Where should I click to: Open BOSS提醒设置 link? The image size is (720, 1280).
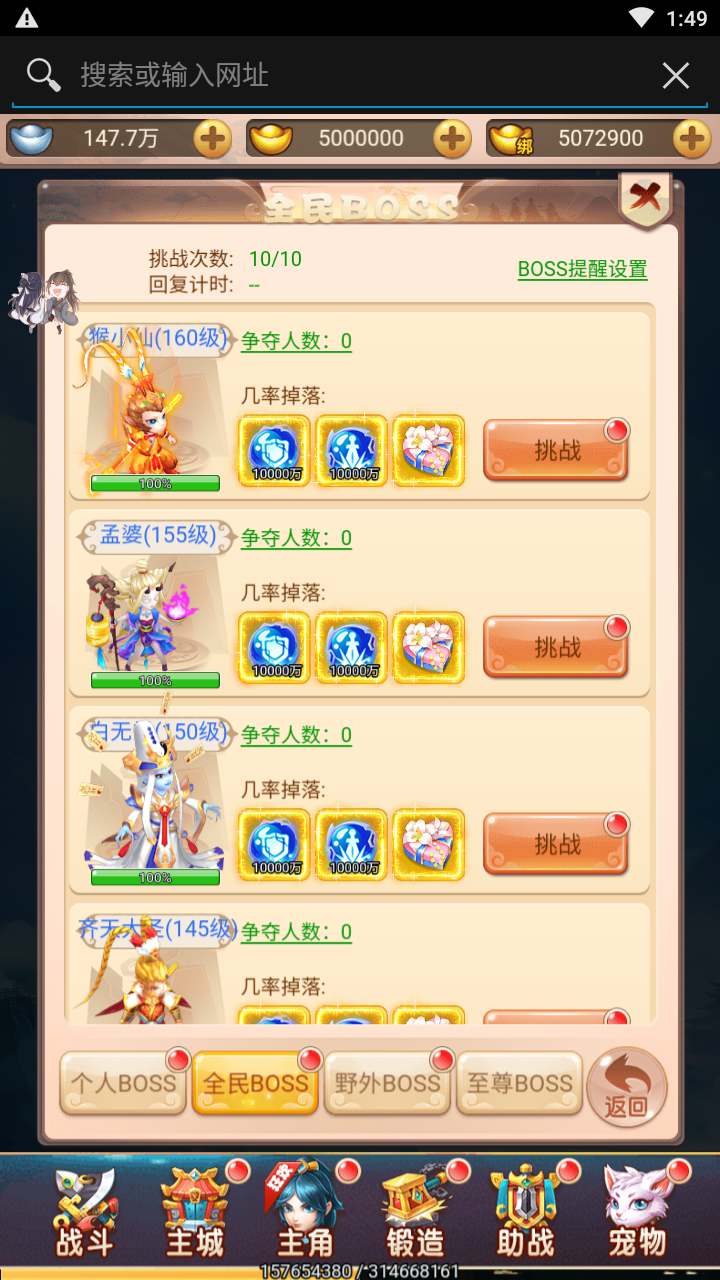(582, 269)
